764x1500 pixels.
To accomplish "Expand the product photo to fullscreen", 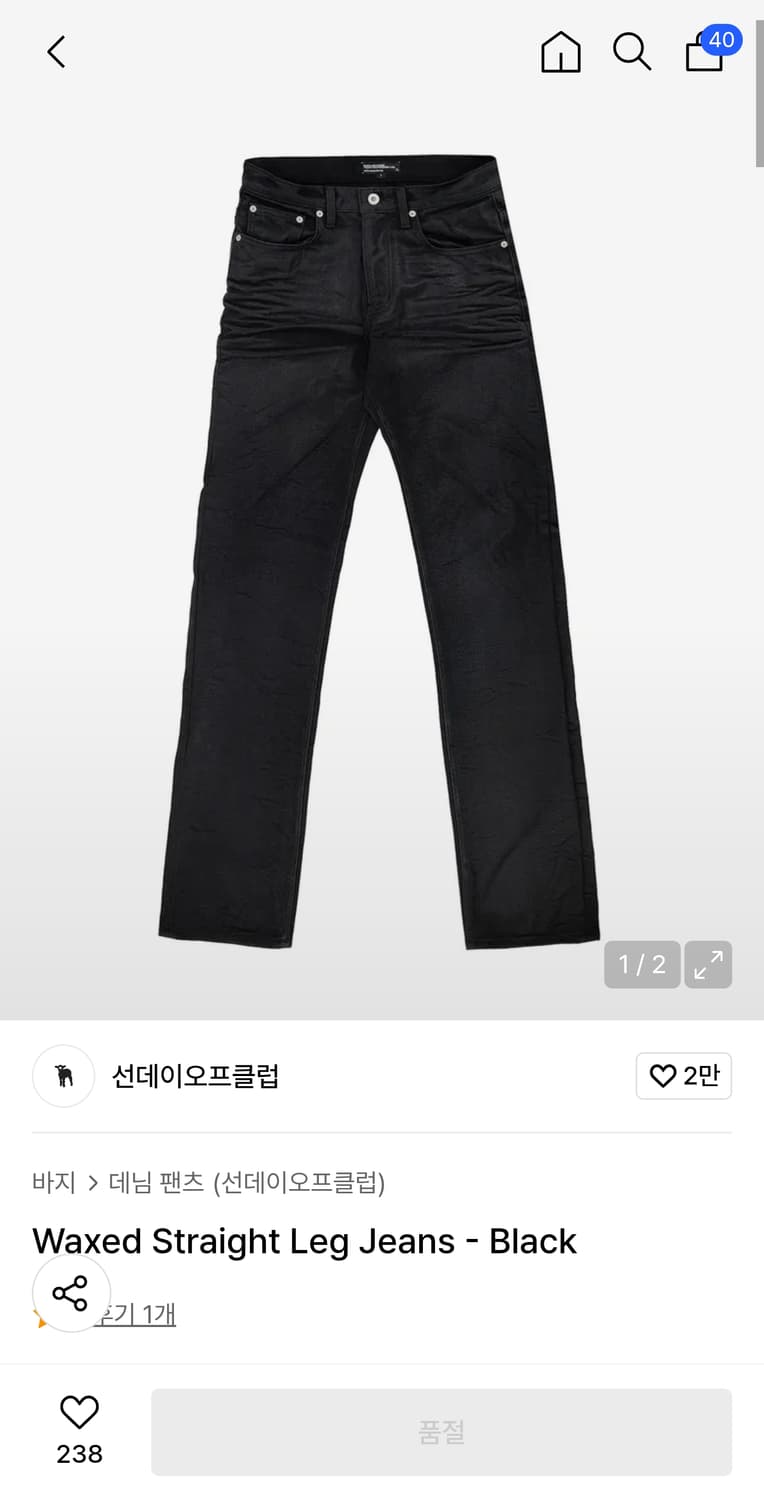I will pos(708,964).
